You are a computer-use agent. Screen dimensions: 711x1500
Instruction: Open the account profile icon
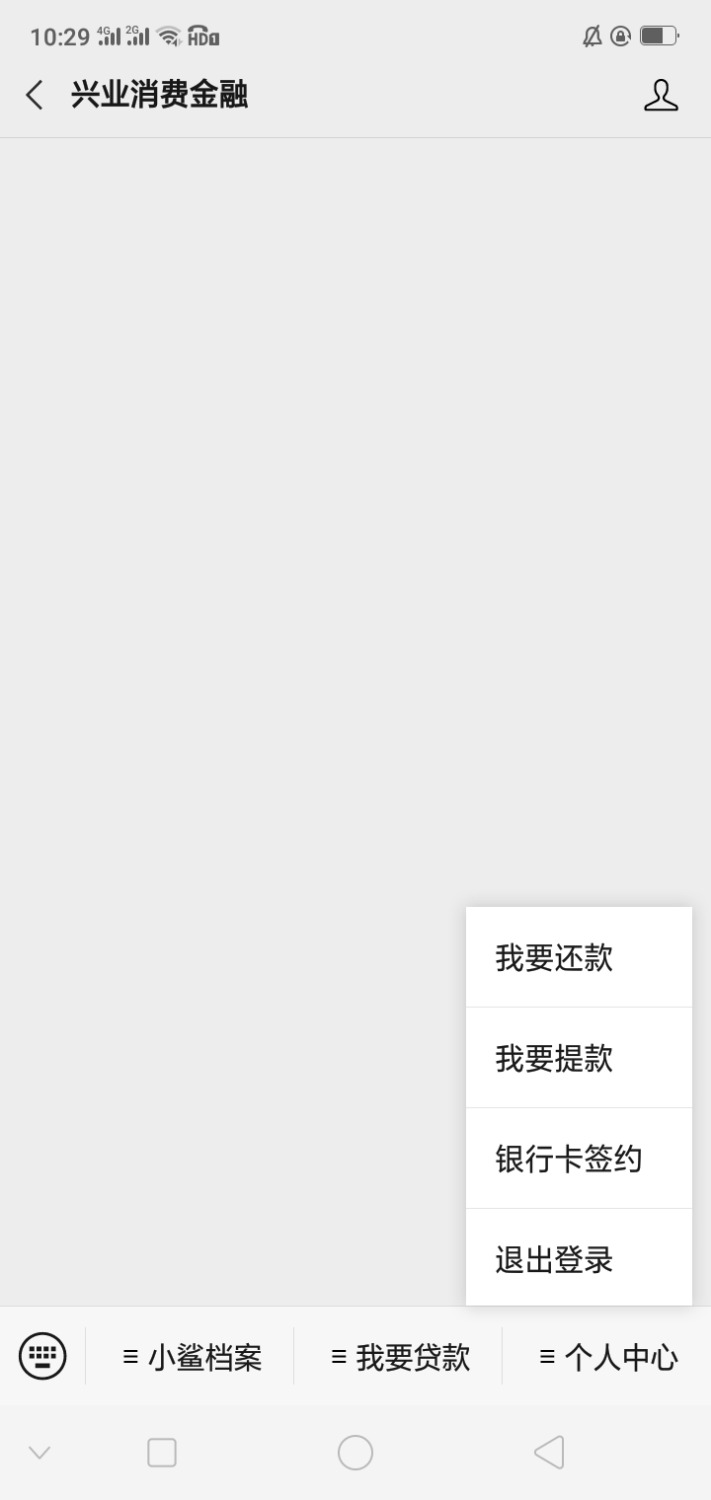click(660, 95)
